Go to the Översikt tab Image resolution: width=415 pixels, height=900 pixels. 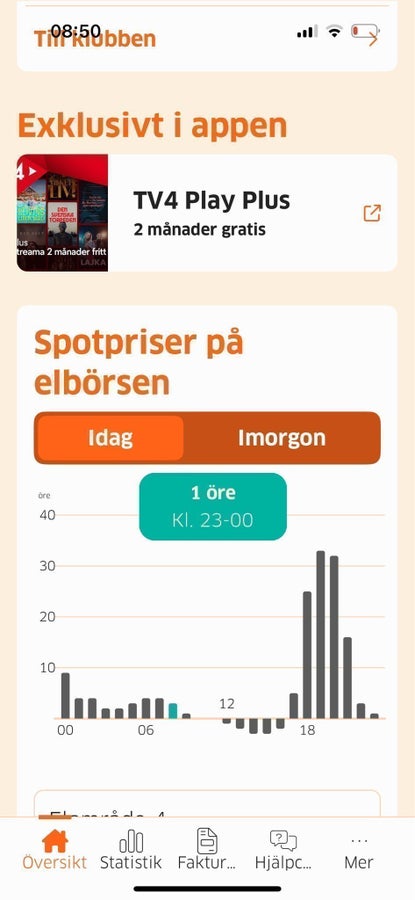coord(55,851)
